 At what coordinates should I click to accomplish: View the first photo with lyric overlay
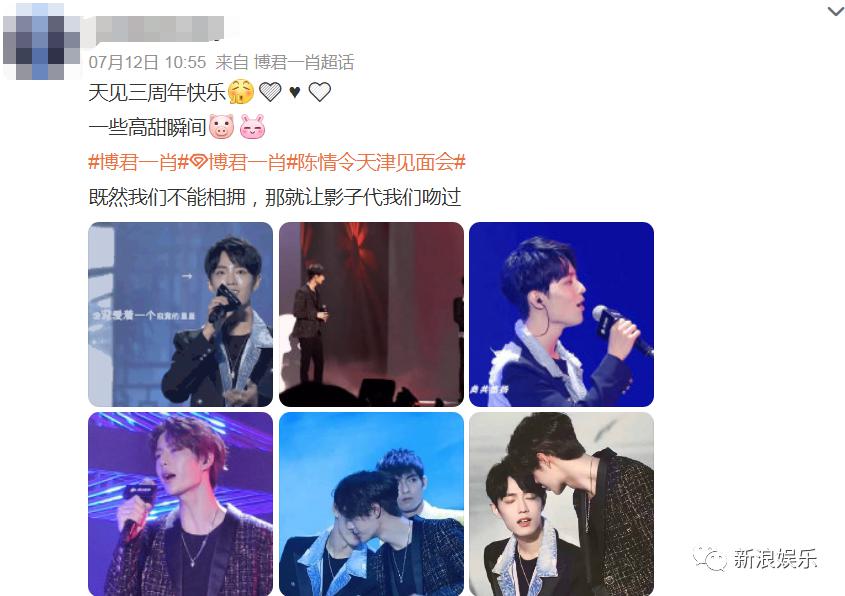(180, 314)
